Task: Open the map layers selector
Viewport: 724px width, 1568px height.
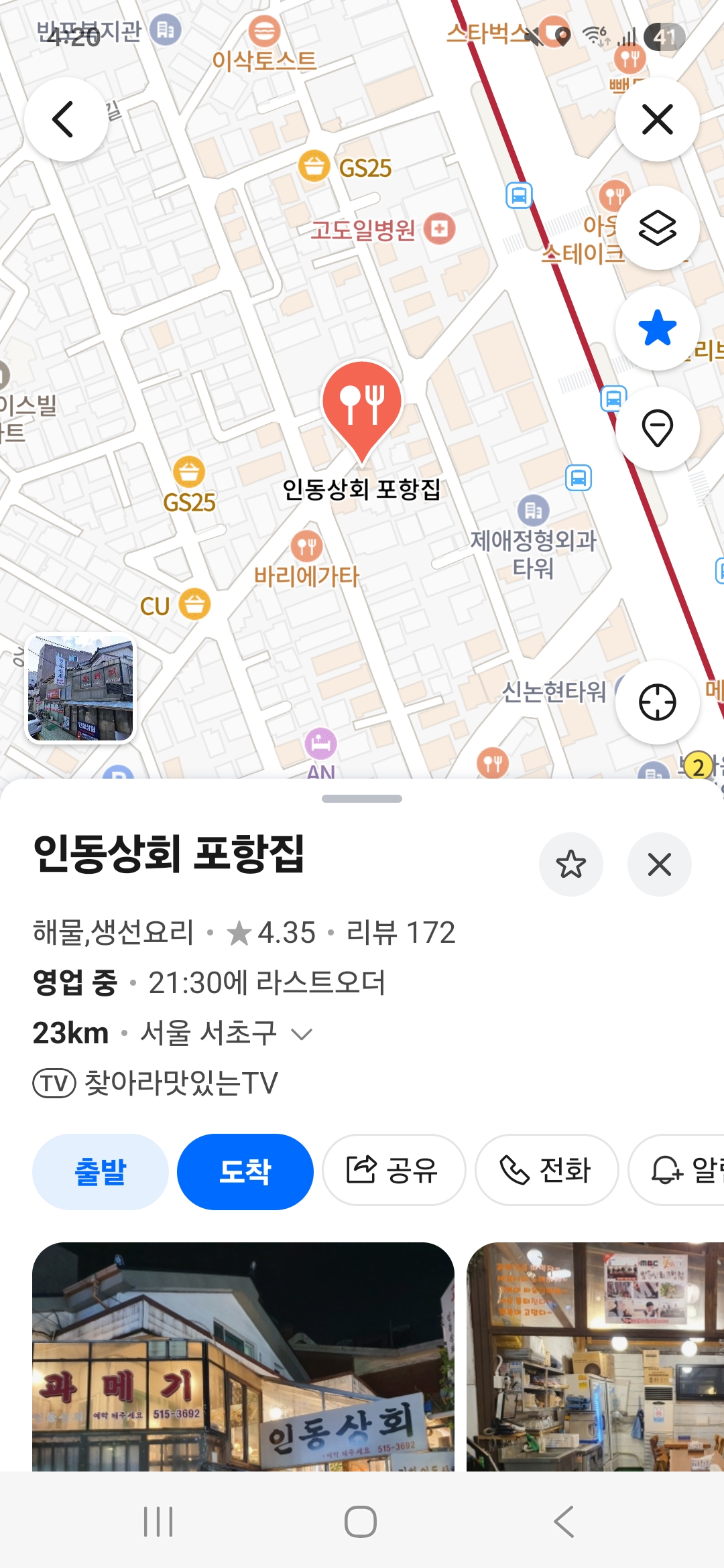Action: [x=657, y=228]
